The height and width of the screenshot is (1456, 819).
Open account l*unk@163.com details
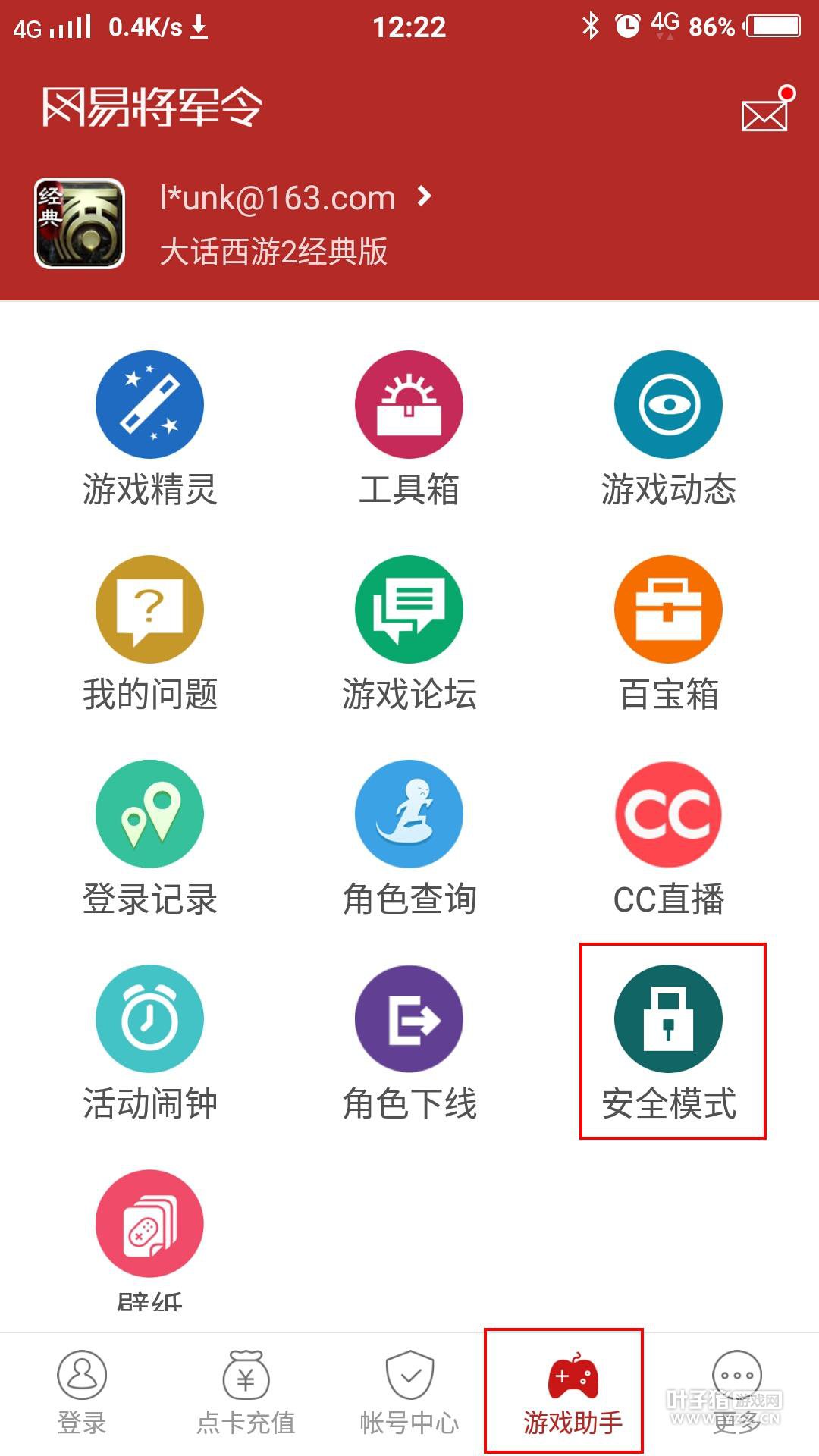(x=294, y=199)
